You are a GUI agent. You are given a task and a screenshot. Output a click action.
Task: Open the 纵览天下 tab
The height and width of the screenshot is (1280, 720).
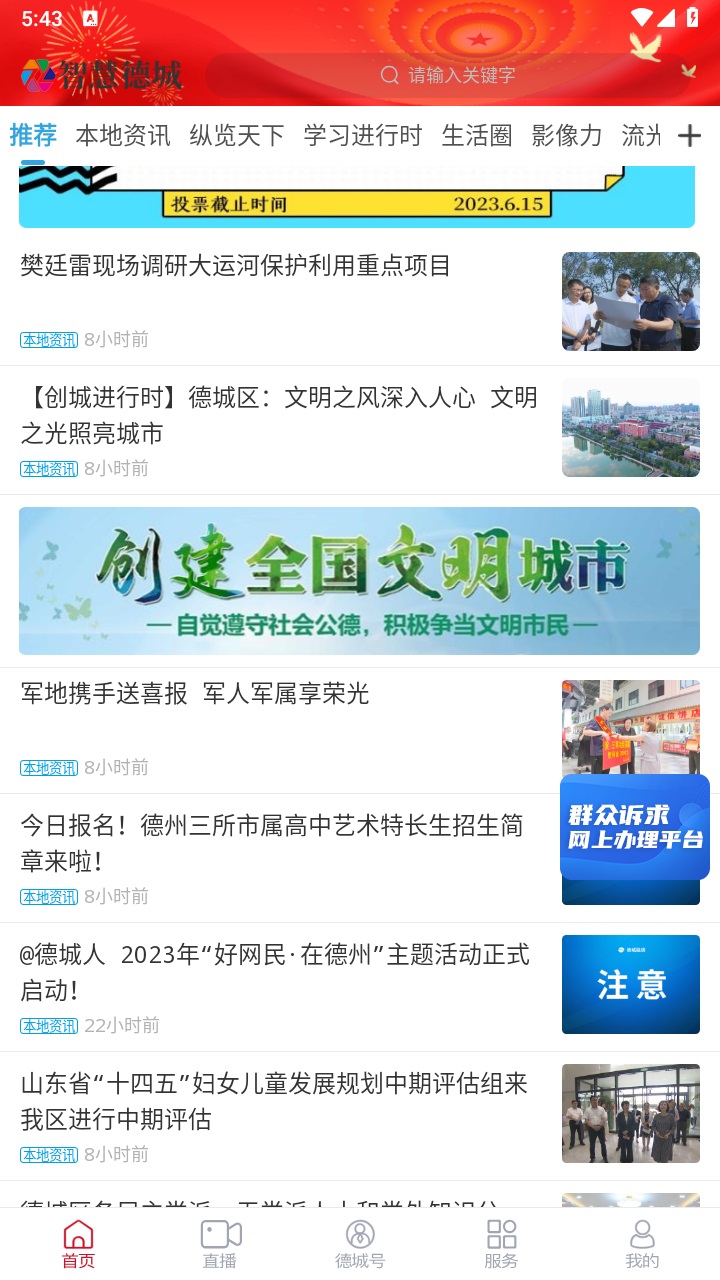coord(237,136)
